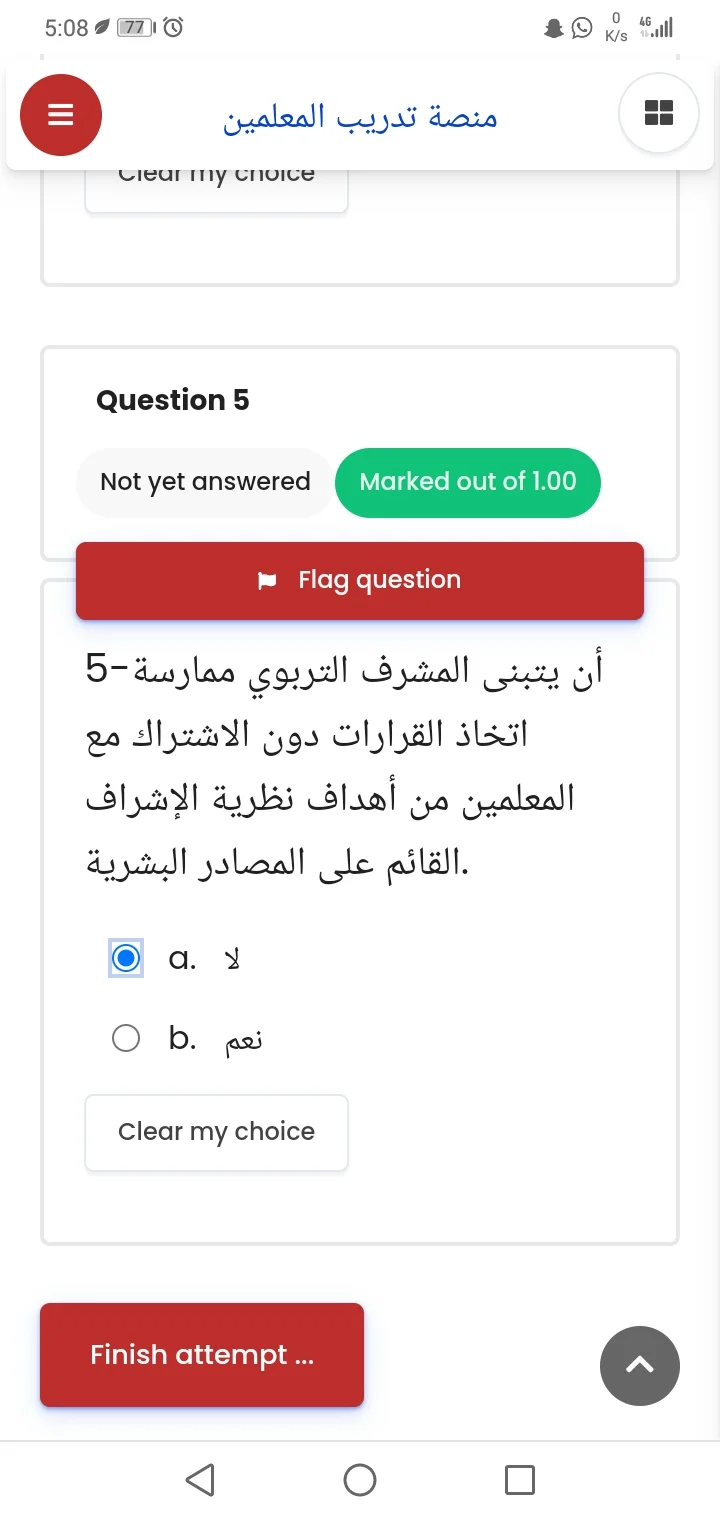Go back using system navigation

pos(200,1480)
